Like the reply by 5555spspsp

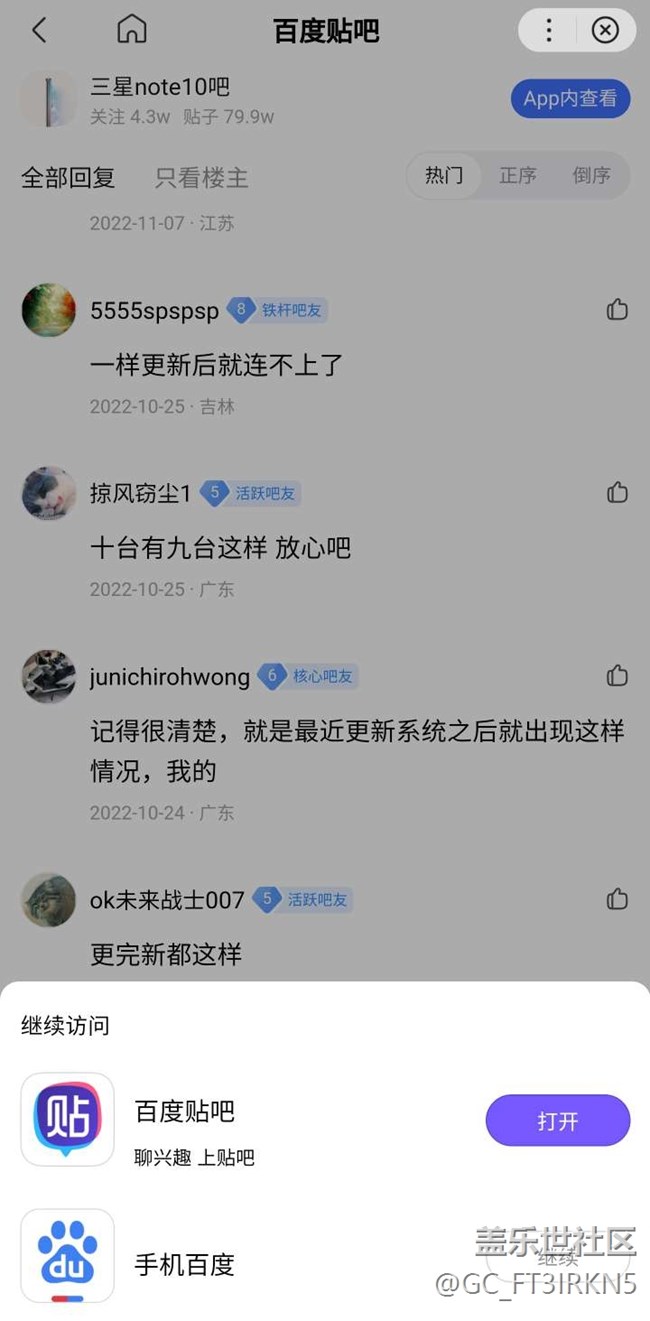pyautogui.click(x=617, y=310)
